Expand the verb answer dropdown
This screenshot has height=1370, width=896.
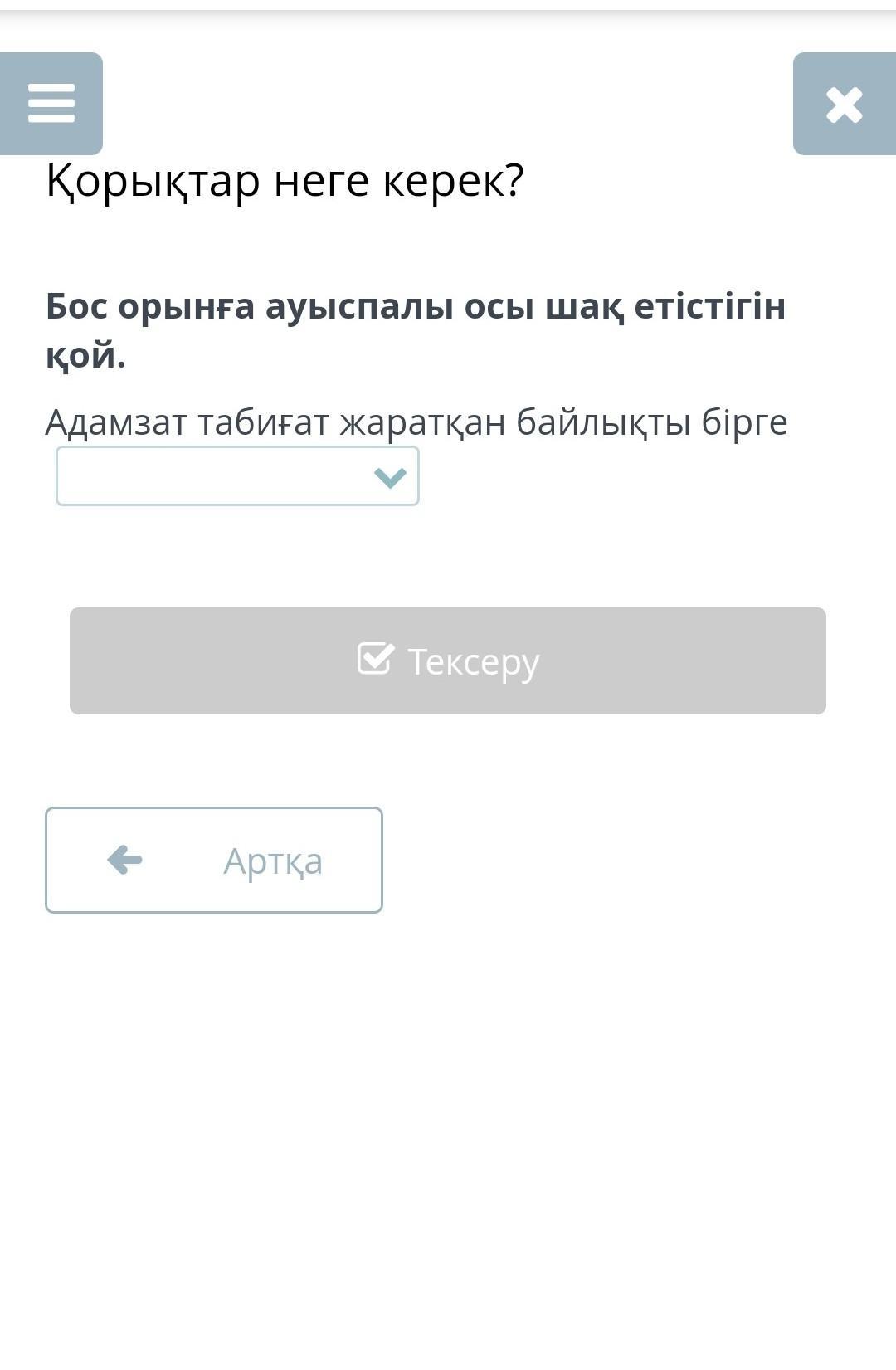pos(237,476)
